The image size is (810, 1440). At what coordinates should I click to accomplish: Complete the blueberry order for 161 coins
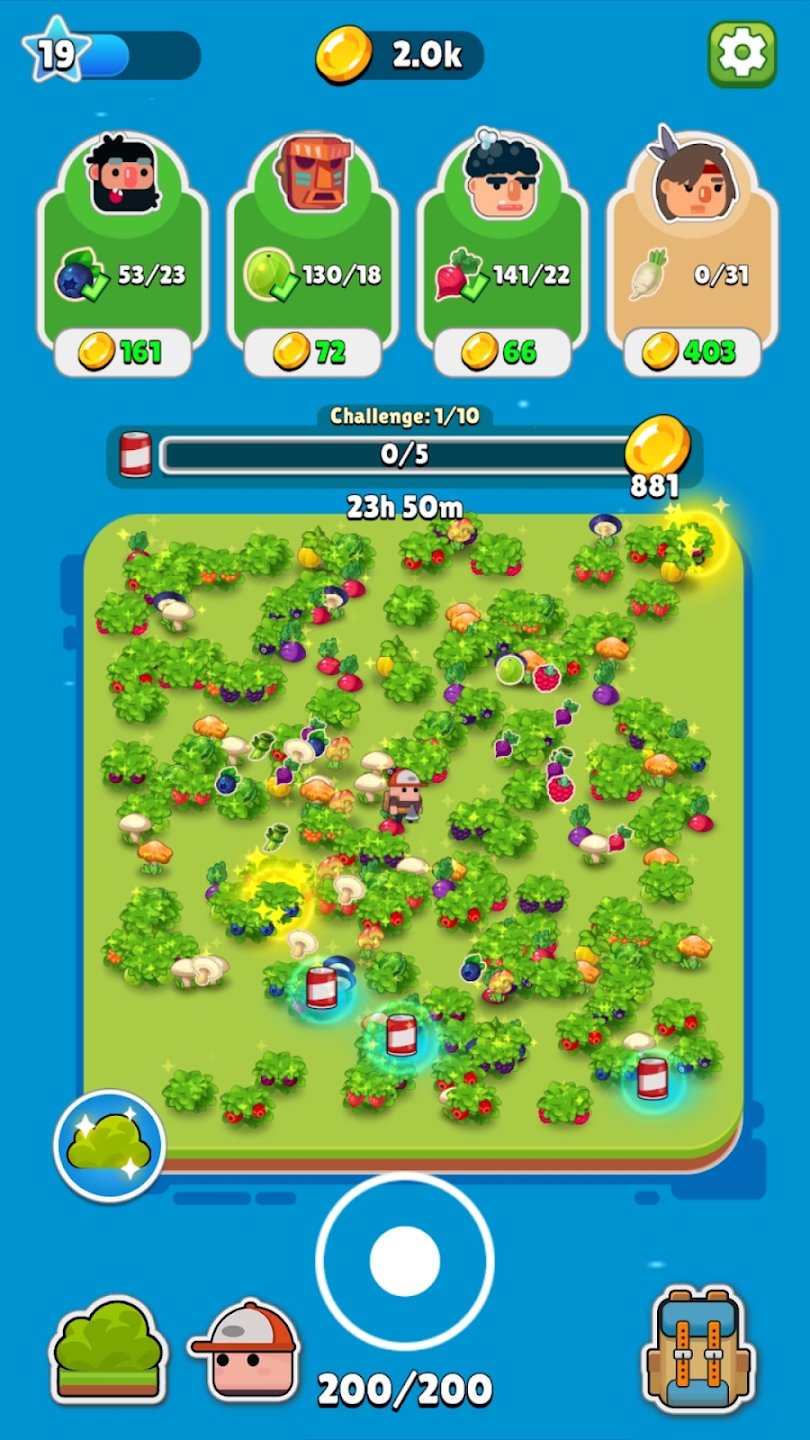(122, 351)
